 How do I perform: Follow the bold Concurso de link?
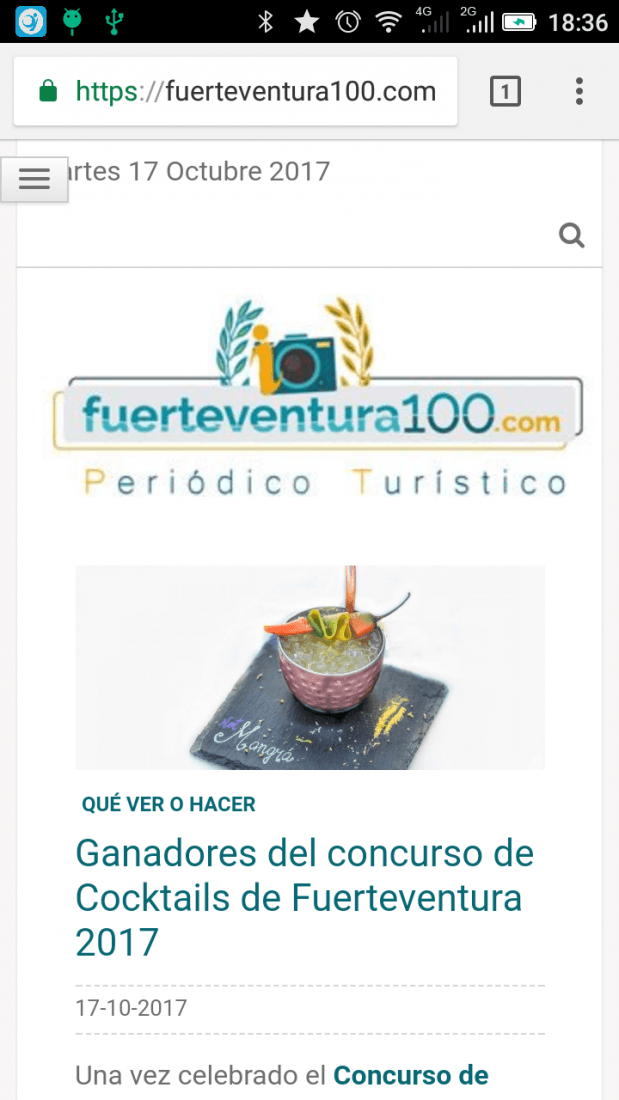pos(411,1075)
